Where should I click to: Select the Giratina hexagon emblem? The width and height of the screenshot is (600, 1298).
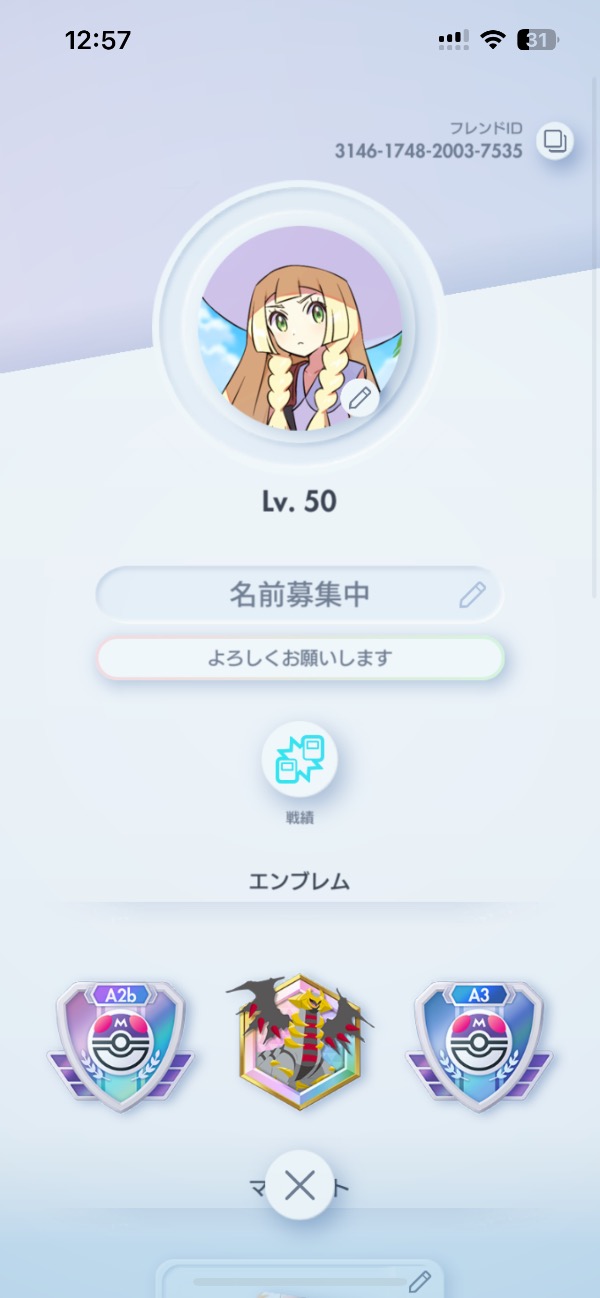(x=300, y=1042)
